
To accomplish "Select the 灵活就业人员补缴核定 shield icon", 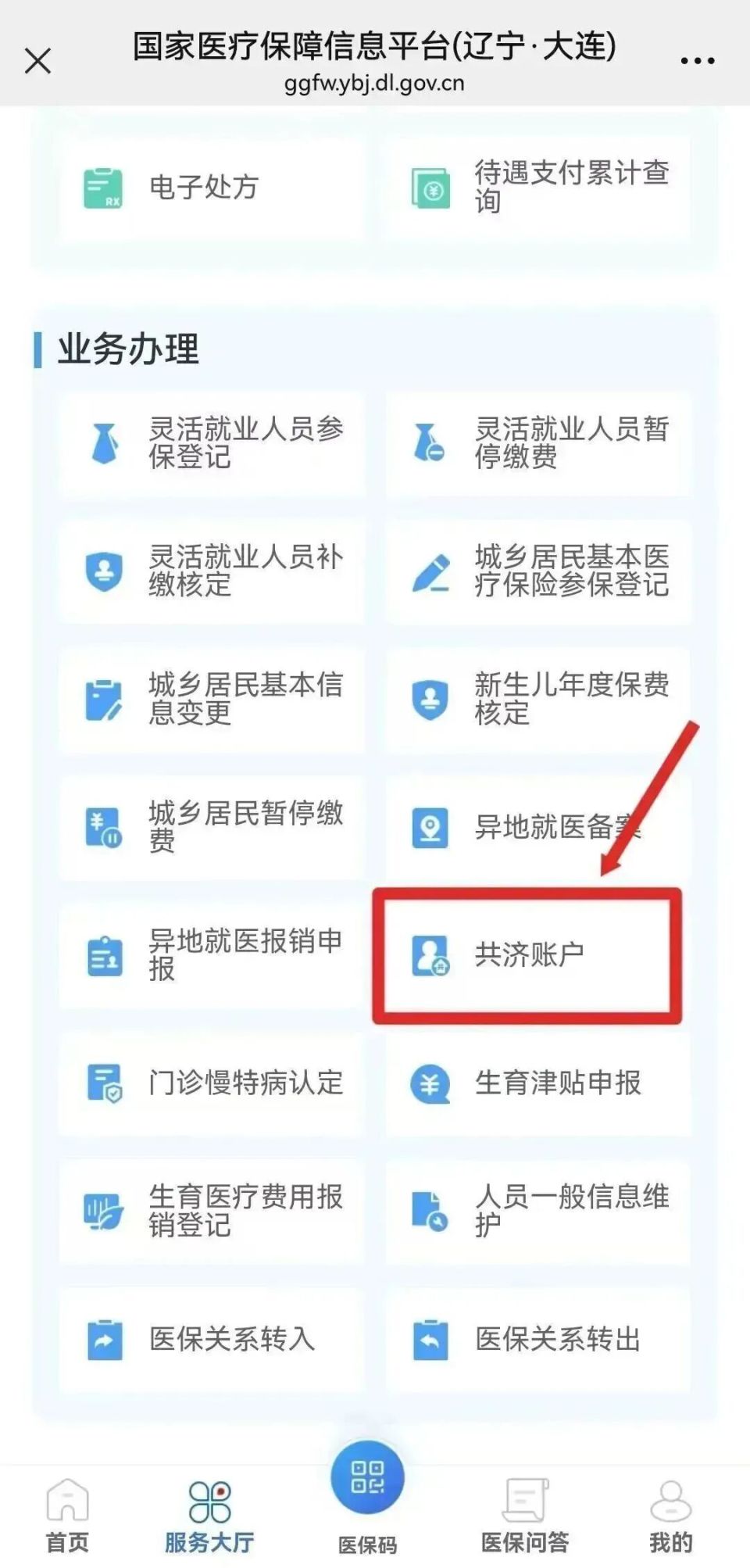I will 104,572.
